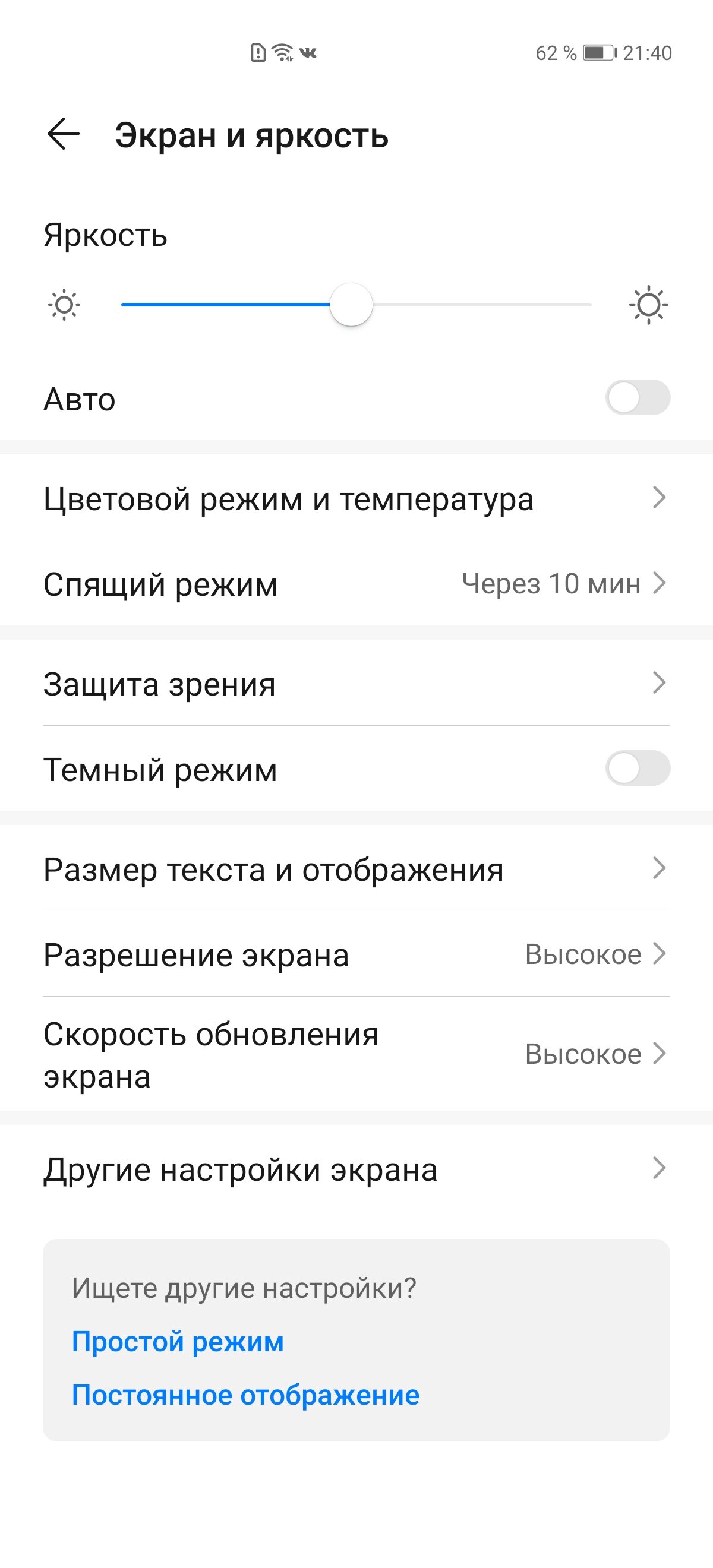This screenshot has height=1568, width=713.
Task: Open Защита зрения
Action: [x=356, y=683]
